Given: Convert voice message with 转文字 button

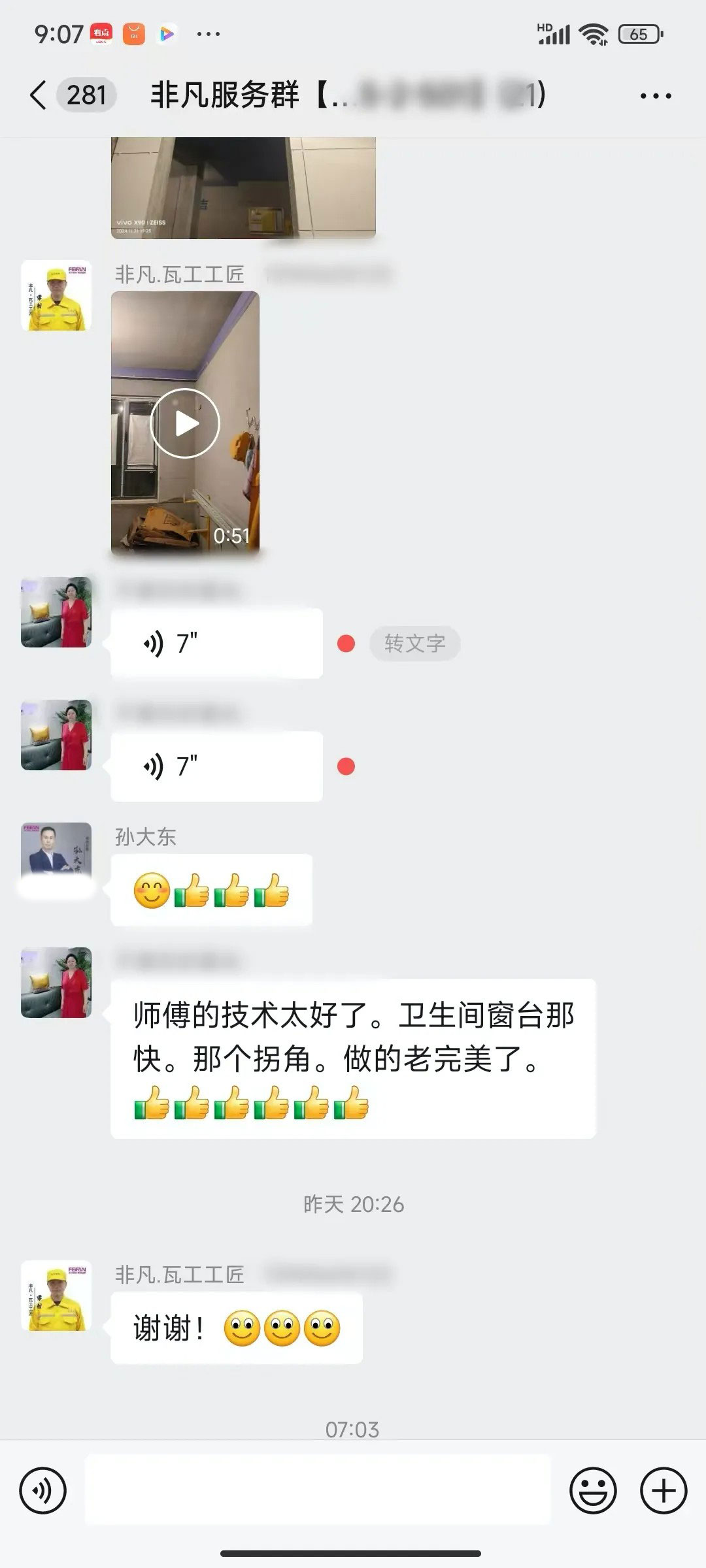Looking at the screenshot, I should tap(414, 644).
